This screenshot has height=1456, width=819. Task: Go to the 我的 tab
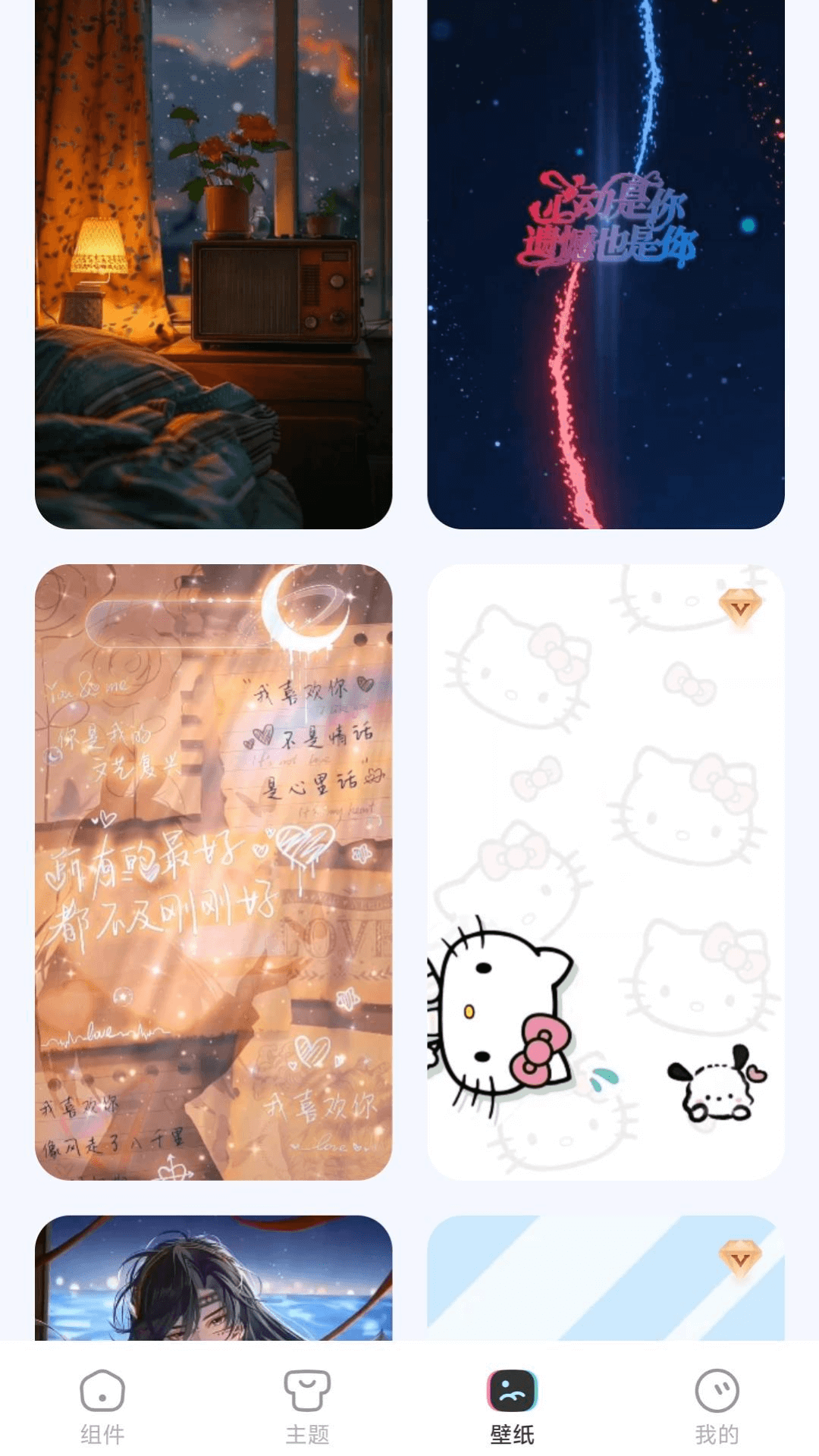click(717, 1407)
